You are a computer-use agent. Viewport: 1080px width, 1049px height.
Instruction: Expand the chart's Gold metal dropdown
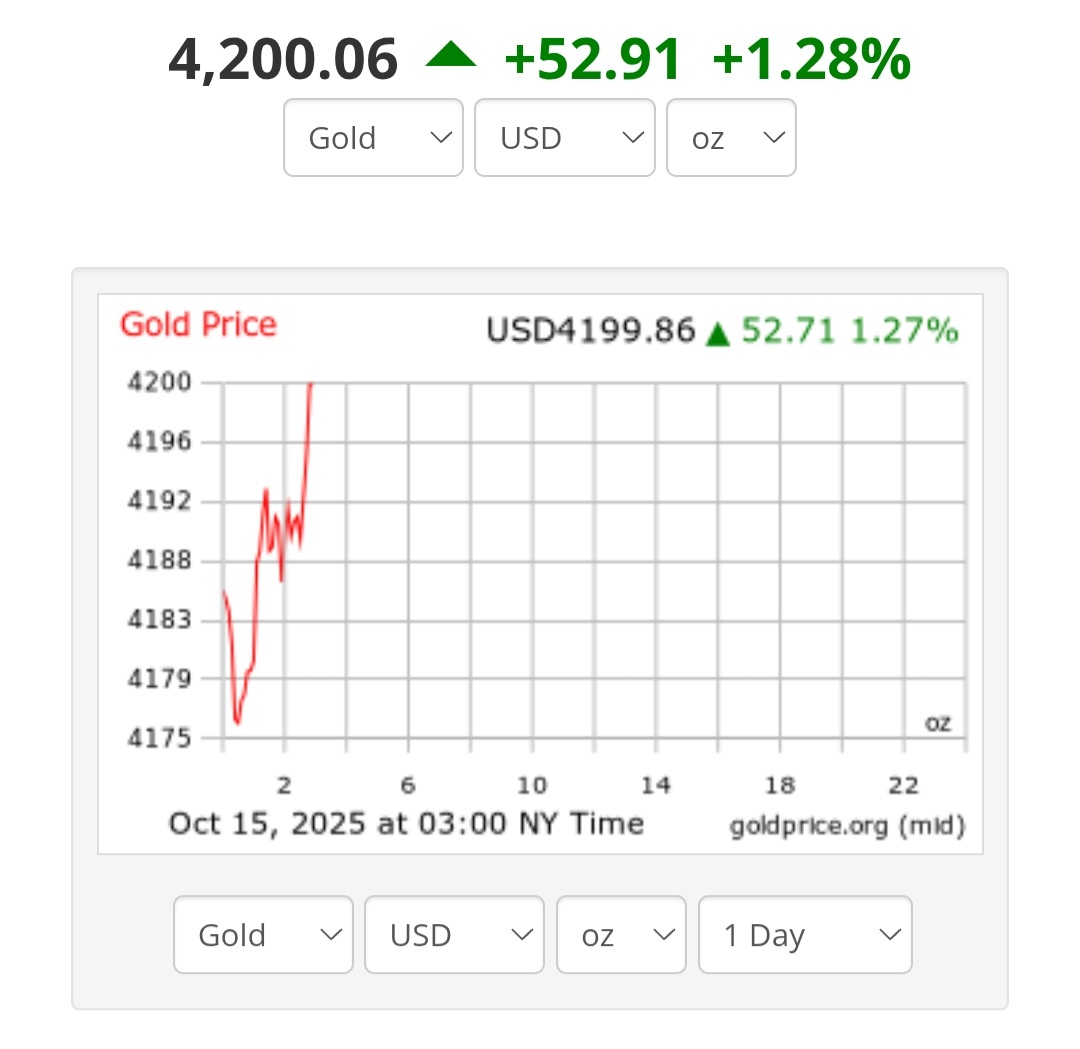pyautogui.click(x=263, y=934)
